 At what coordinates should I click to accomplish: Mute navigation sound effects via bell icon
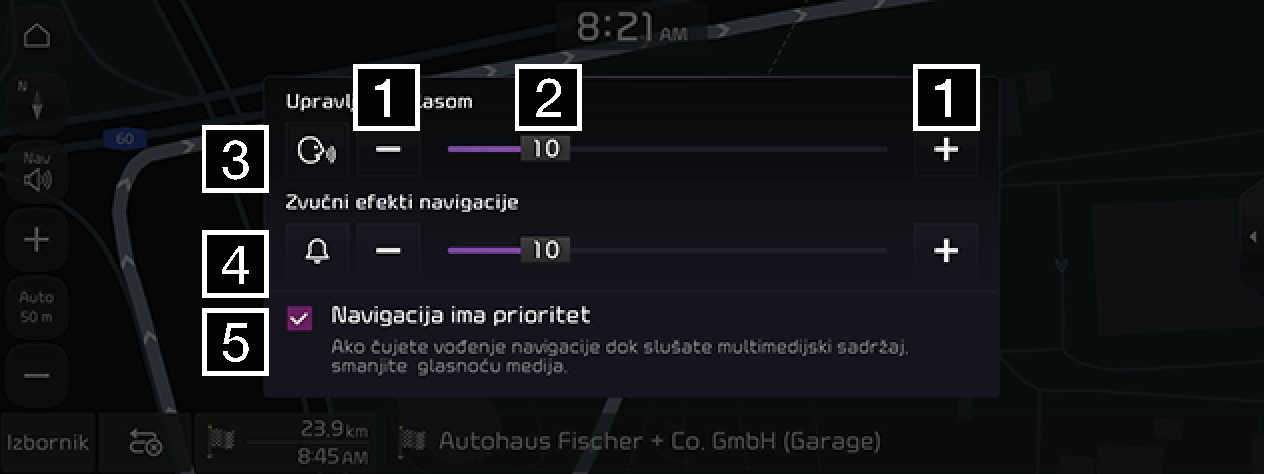317,250
